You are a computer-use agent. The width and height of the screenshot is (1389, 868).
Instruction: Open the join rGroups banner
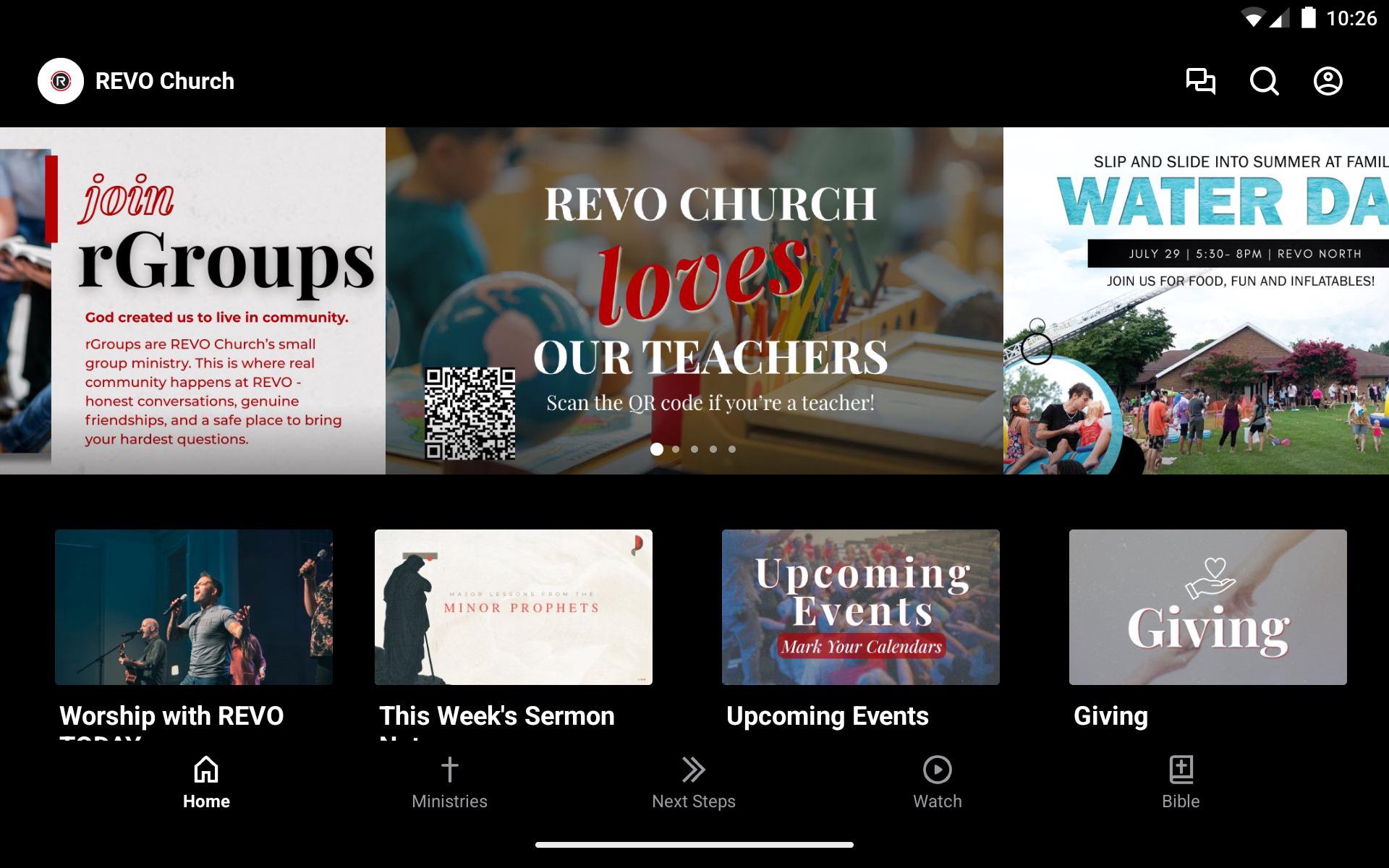192,301
